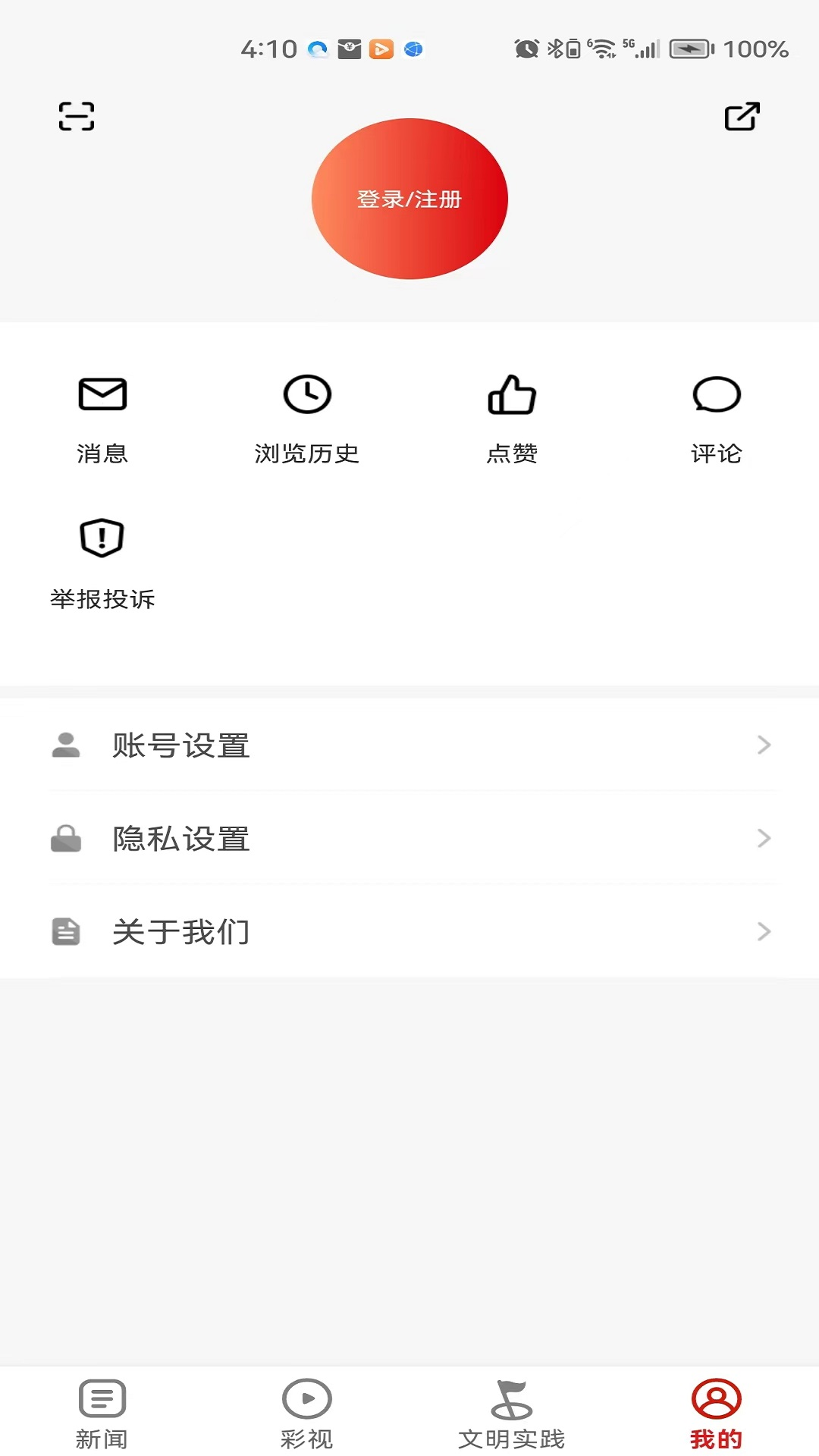The height and width of the screenshot is (1456, 819).
Task: Tap the document icon beside 关于我们
Action: tap(66, 932)
